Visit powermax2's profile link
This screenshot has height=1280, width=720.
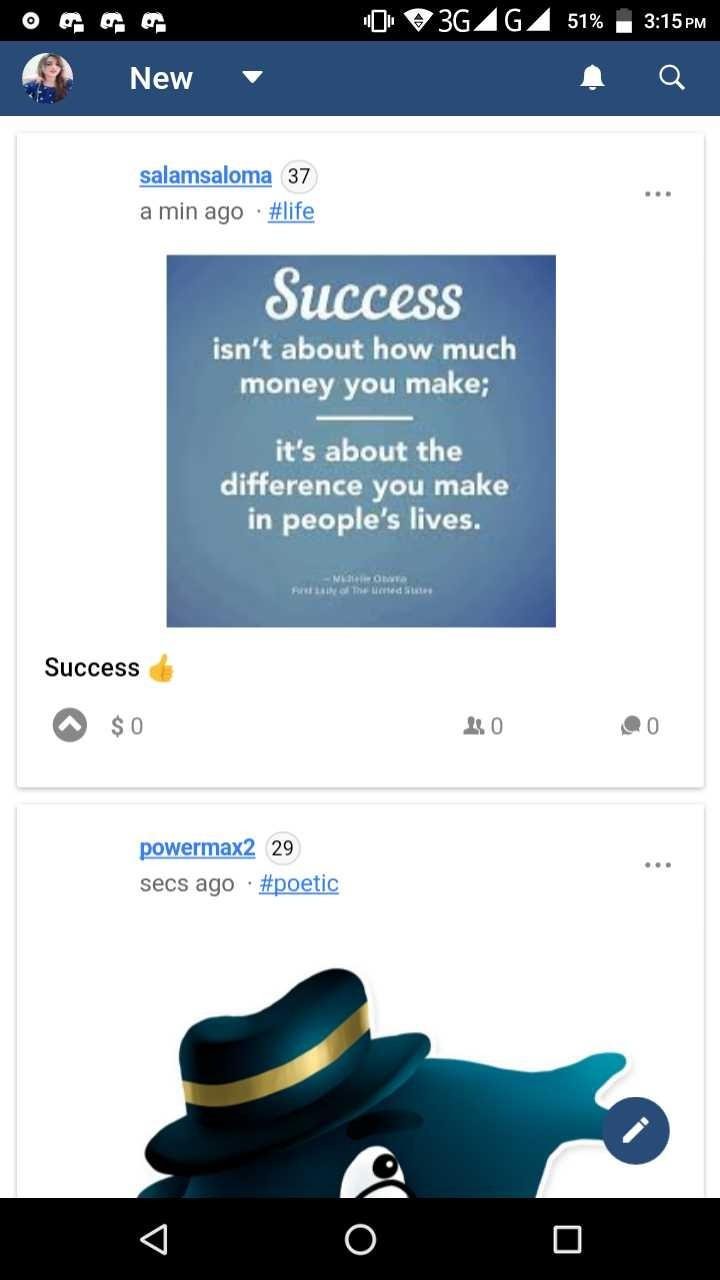197,848
